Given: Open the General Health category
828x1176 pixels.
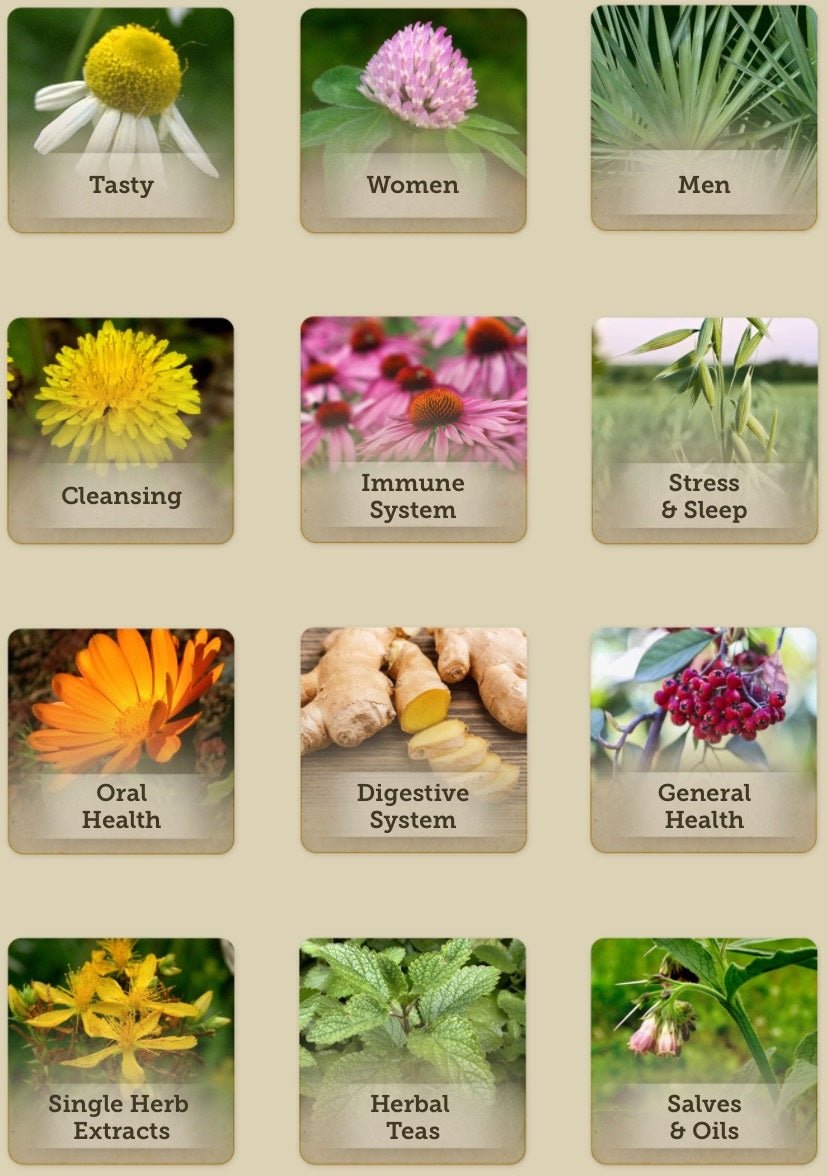Looking at the screenshot, I should tap(703, 806).
